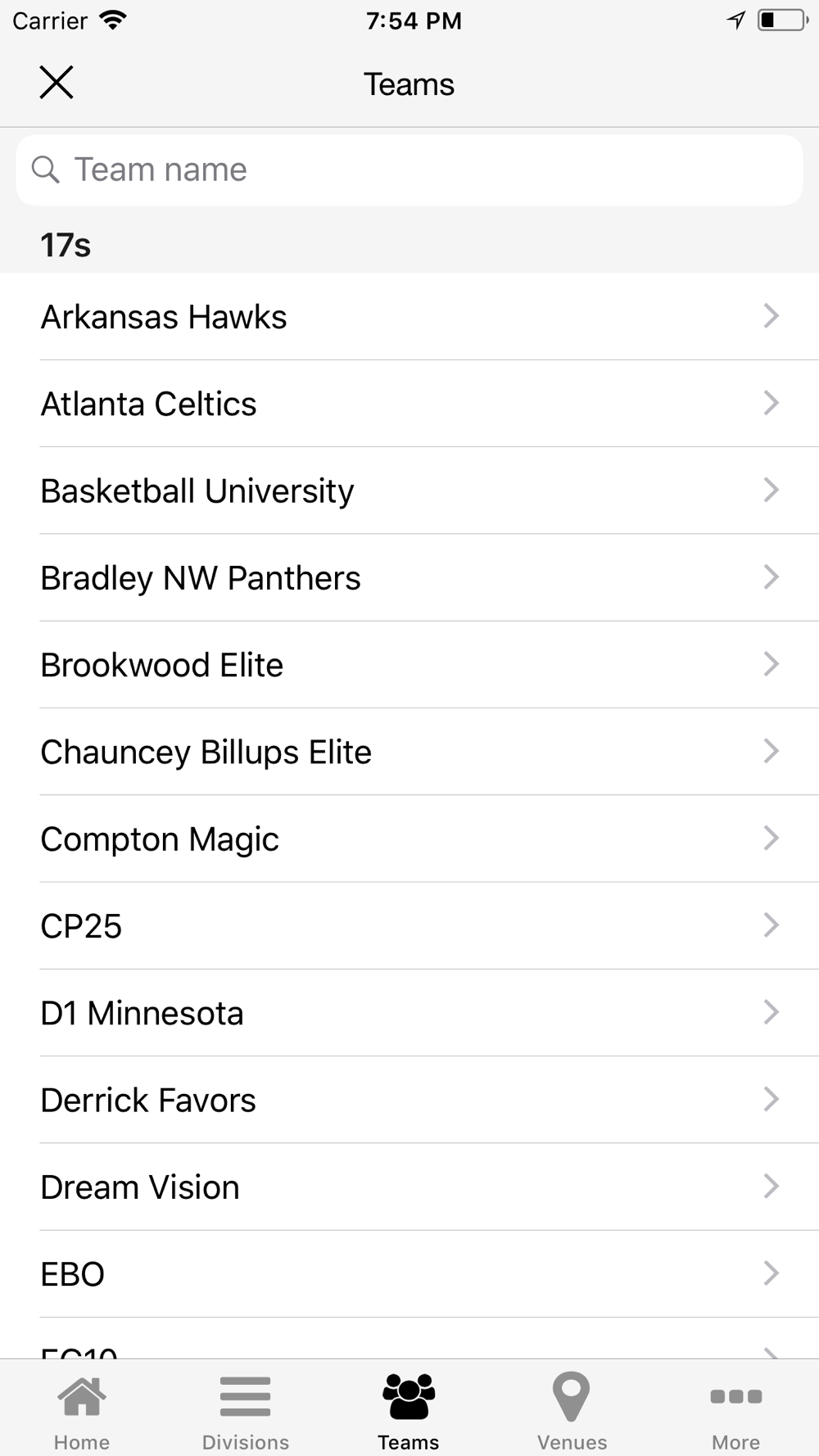Open the CP25 team page
819x1456 pixels.
point(409,925)
